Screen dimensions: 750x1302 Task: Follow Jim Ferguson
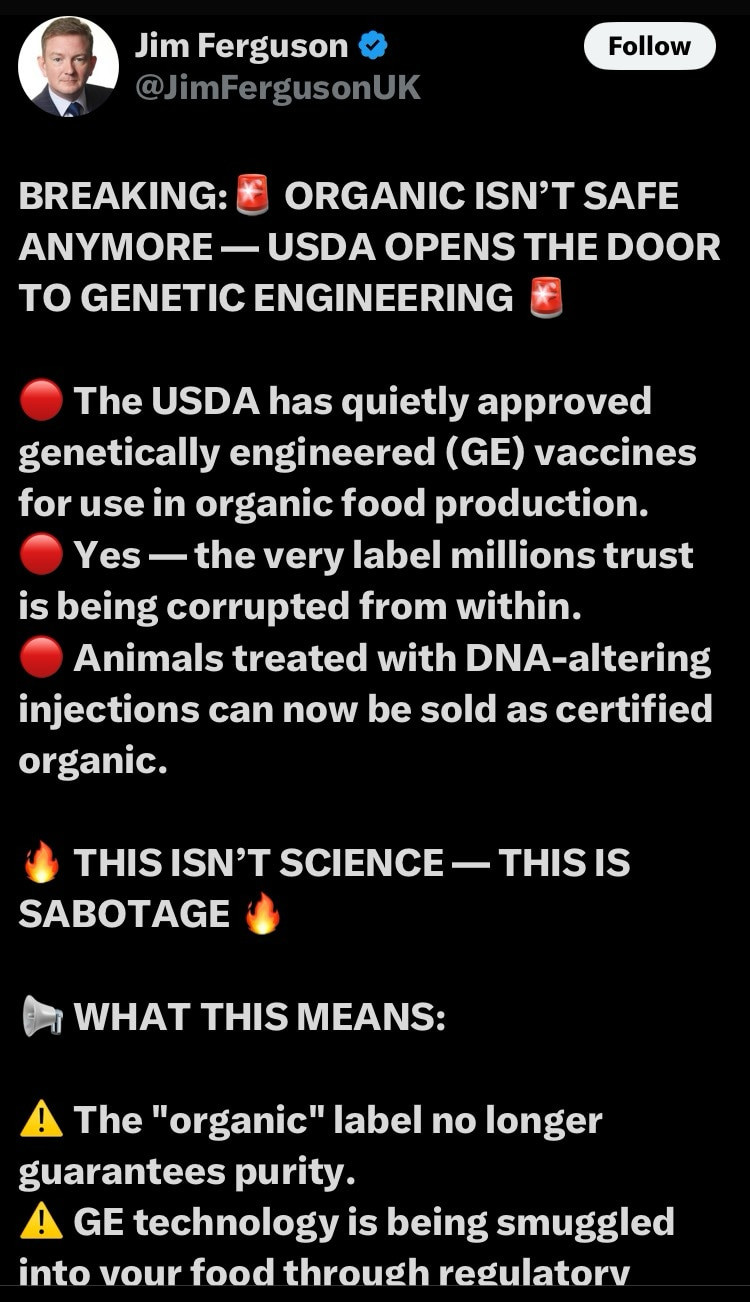coord(649,46)
